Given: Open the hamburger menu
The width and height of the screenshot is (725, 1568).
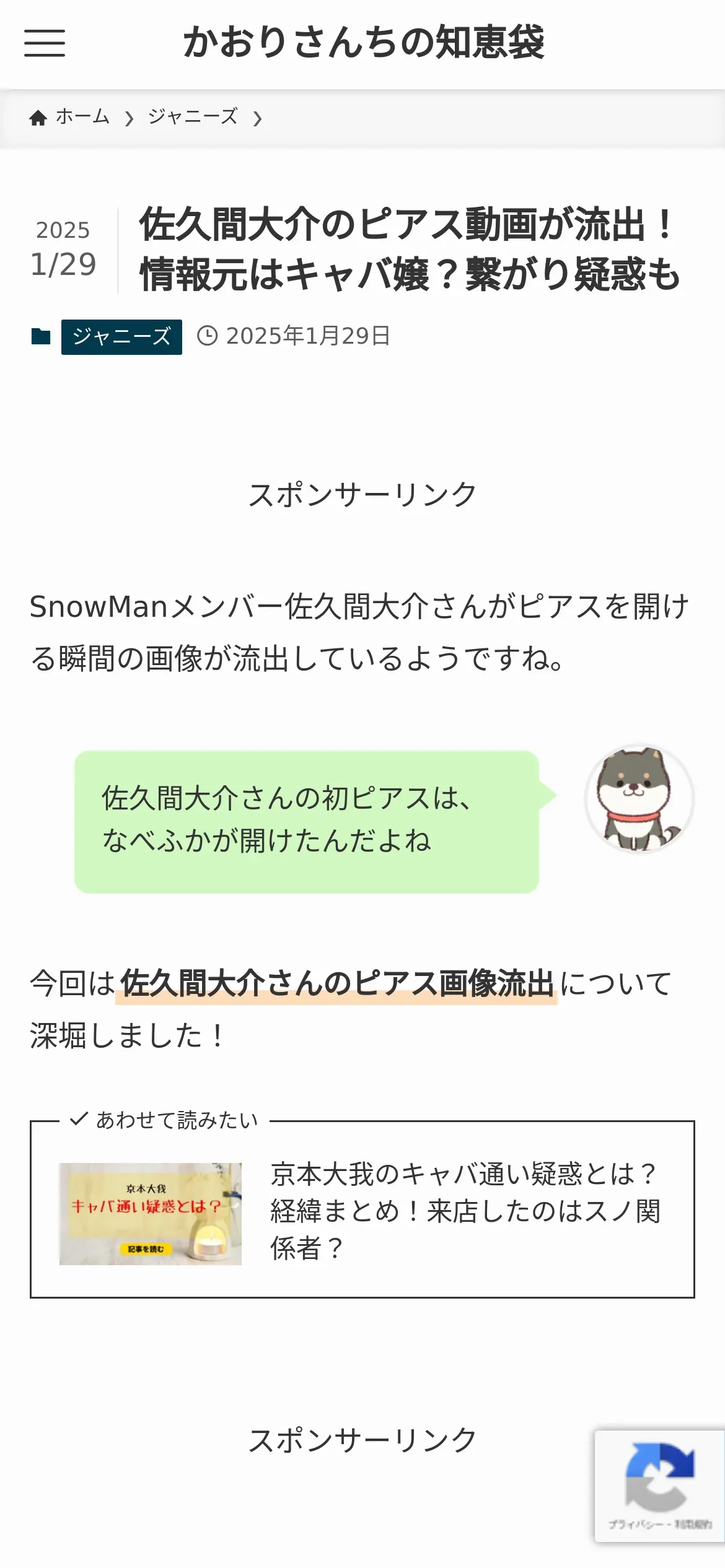Looking at the screenshot, I should pyautogui.click(x=45, y=43).
